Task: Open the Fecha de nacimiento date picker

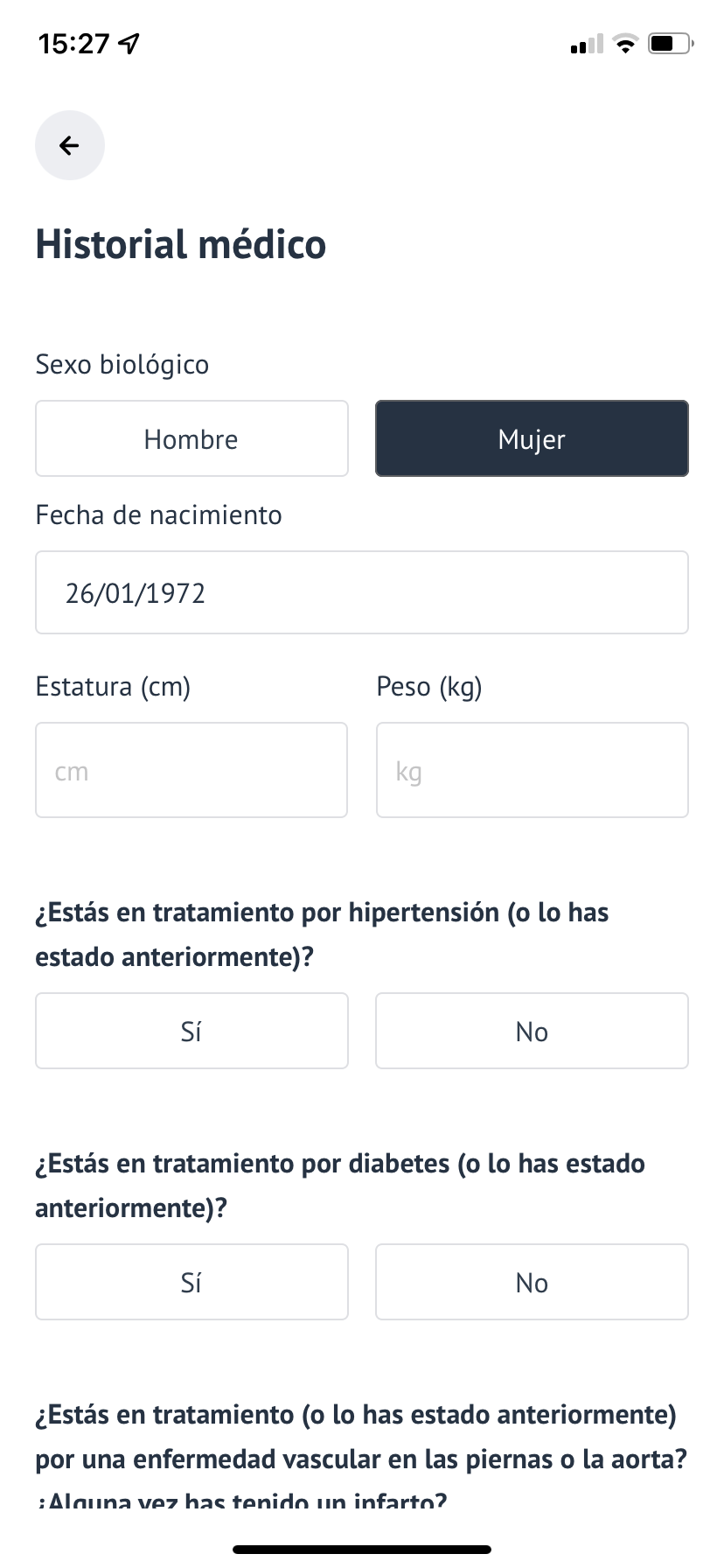Action: [362, 592]
